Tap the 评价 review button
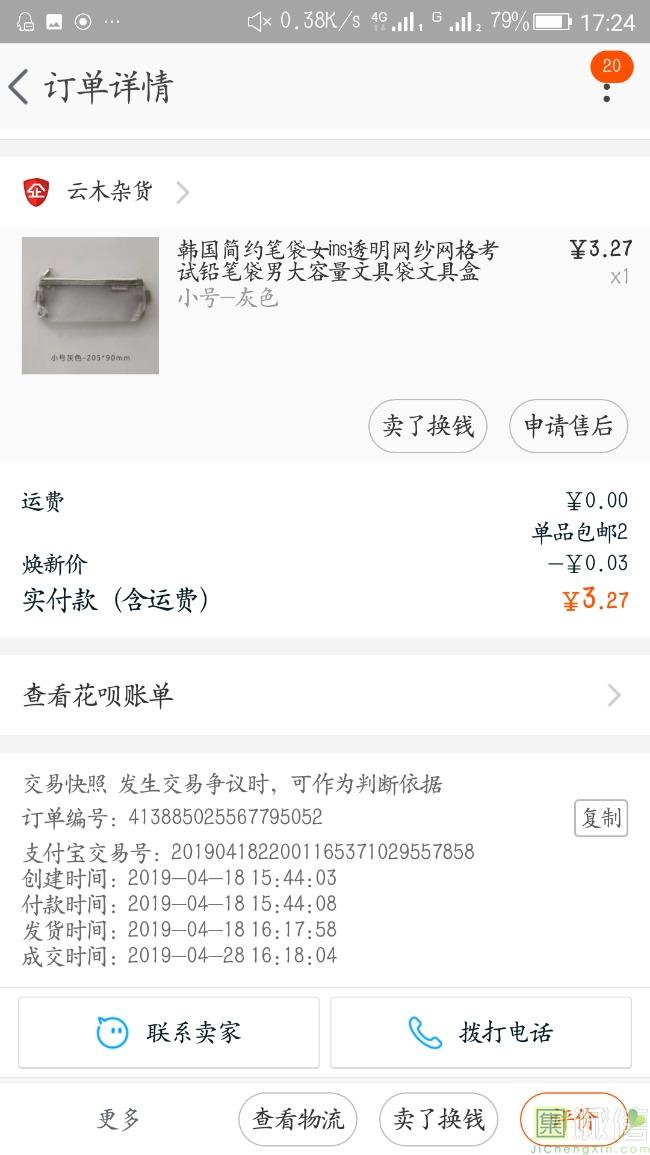This screenshot has width=650, height=1155. 574,1120
